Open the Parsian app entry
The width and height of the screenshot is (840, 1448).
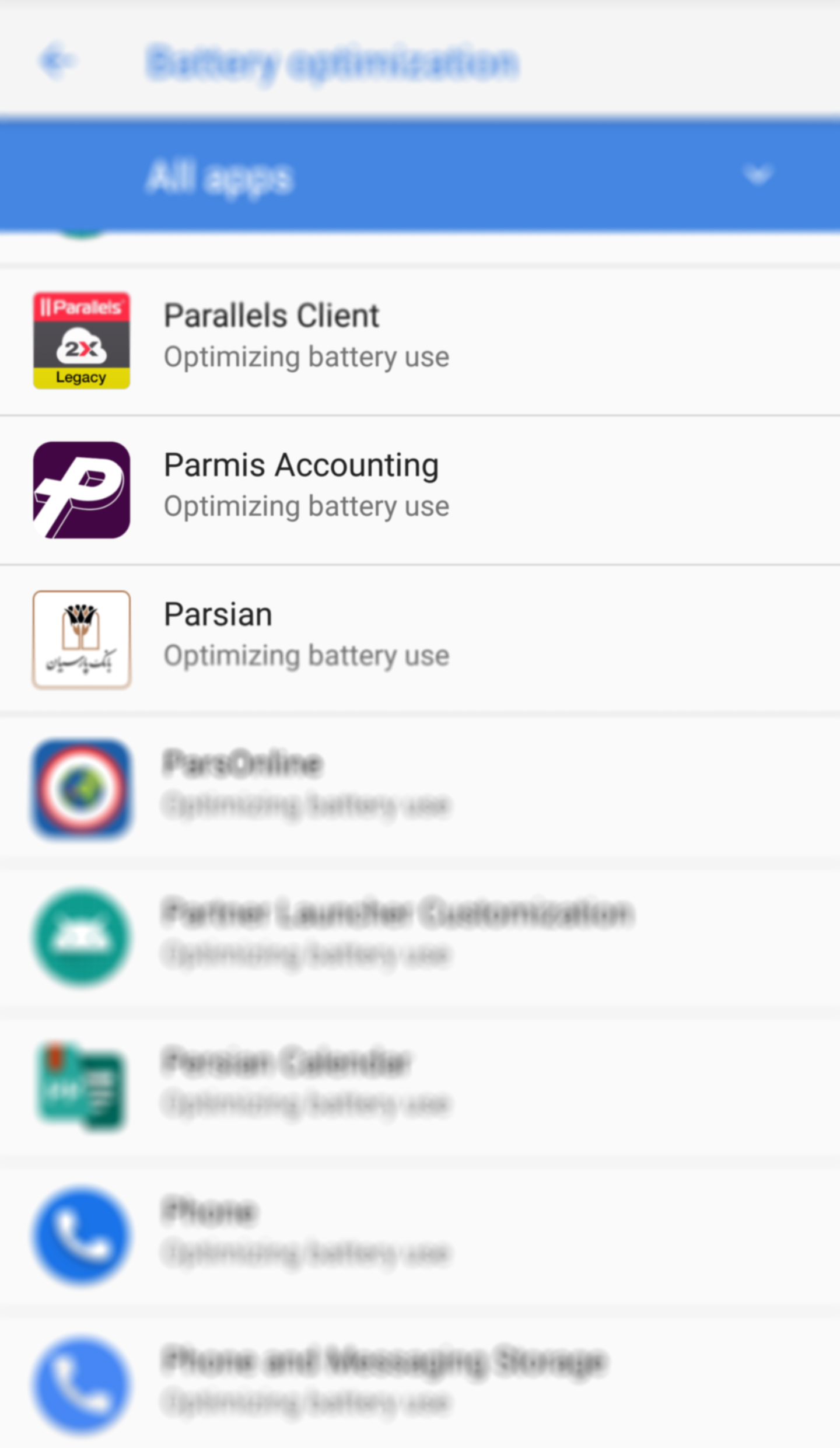(420, 639)
